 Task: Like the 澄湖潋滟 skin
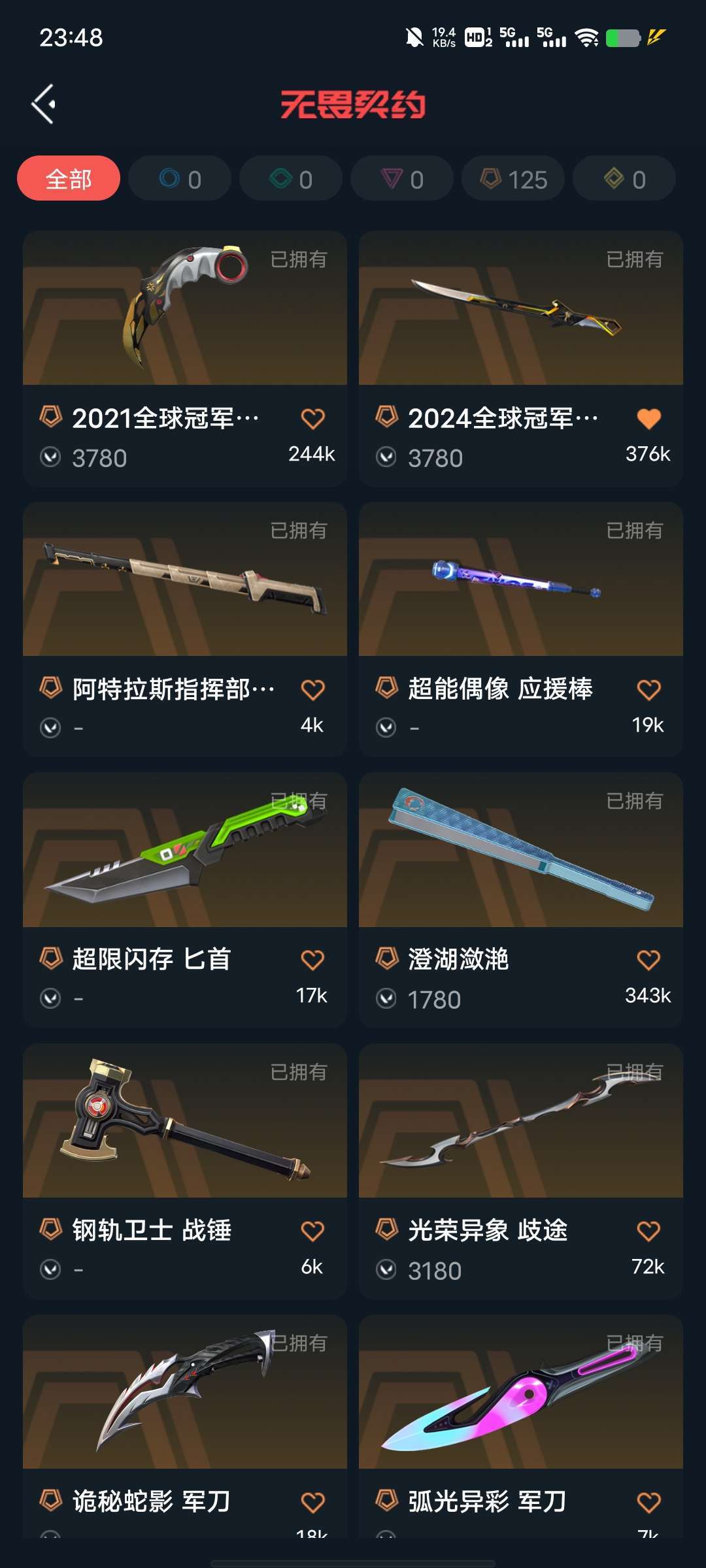click(x=648, y=960)
